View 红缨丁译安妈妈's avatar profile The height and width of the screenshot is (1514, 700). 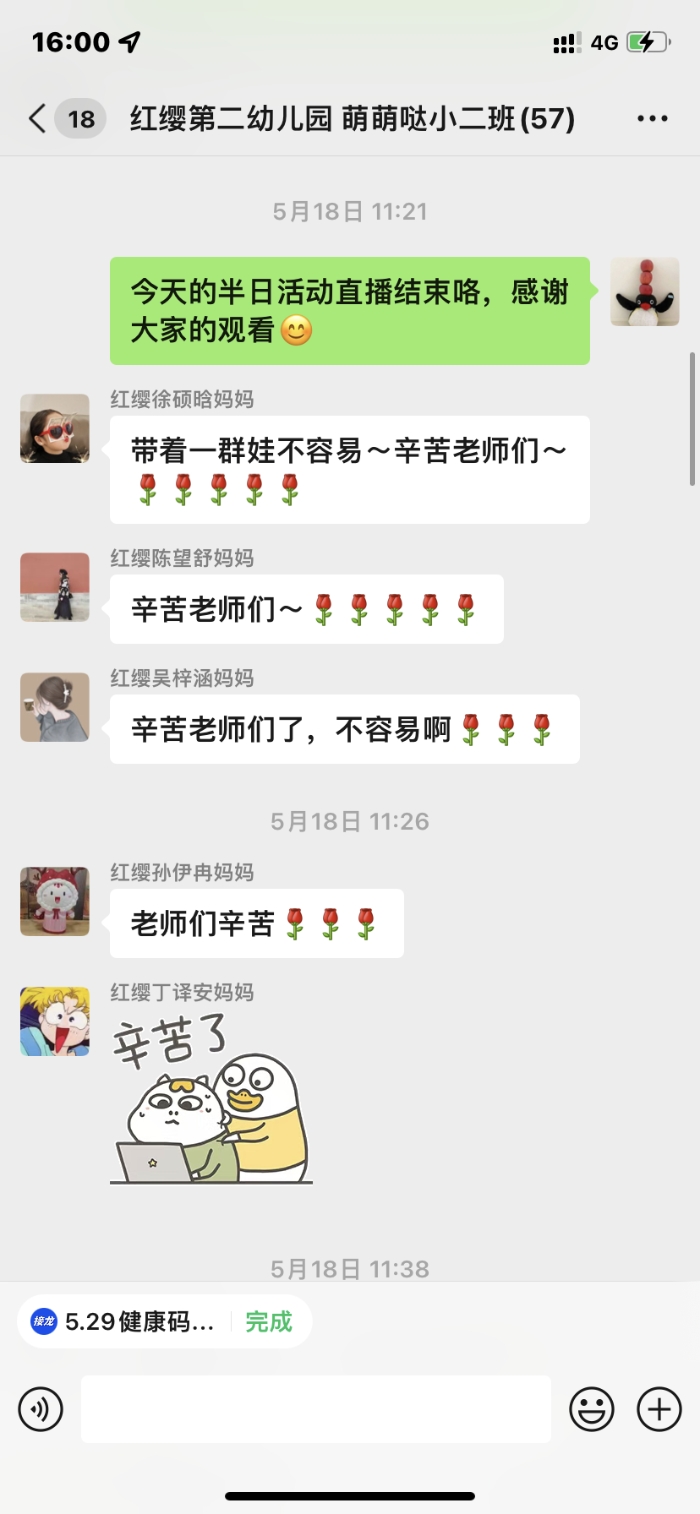tap(55, 1021)
